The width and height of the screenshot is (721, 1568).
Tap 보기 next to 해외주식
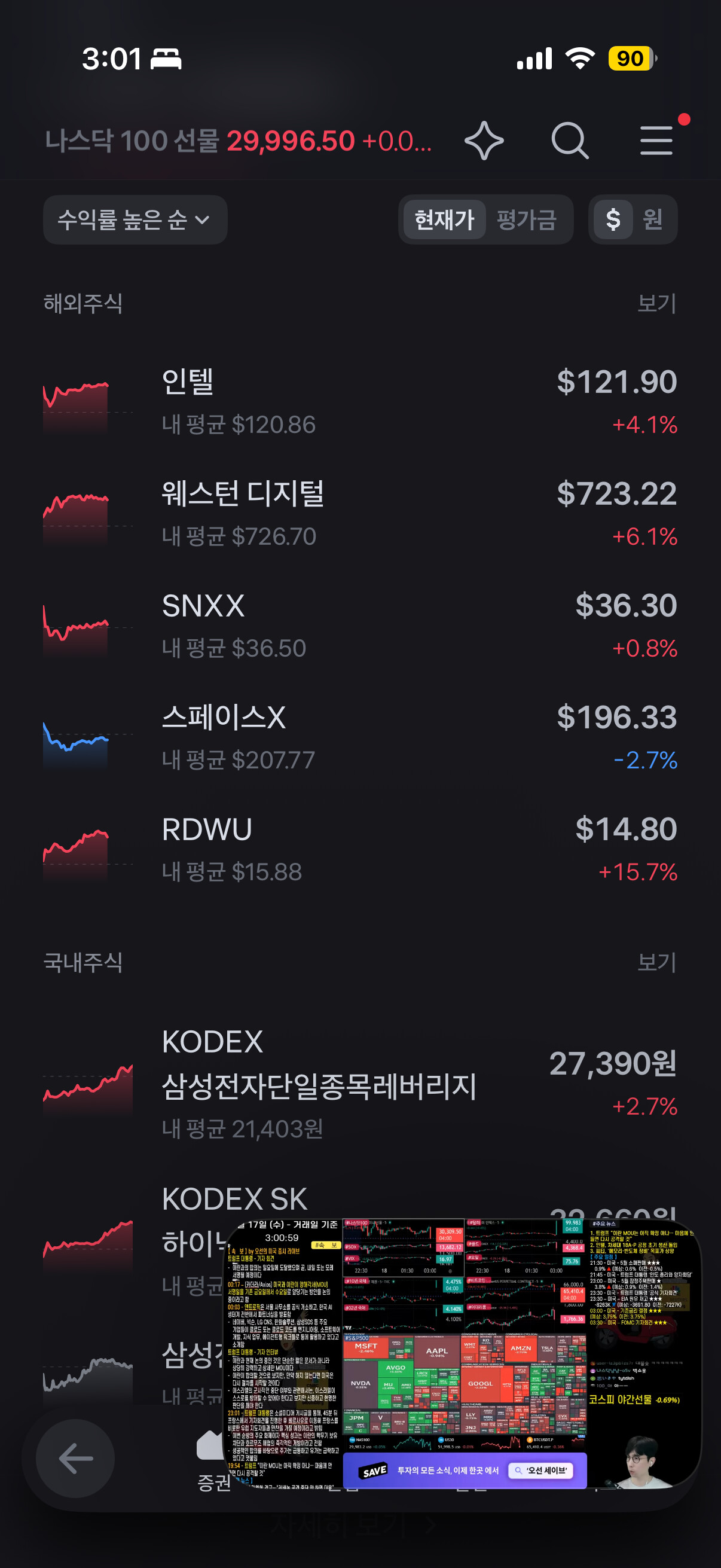pyautogui.click(x=656, y=303)
